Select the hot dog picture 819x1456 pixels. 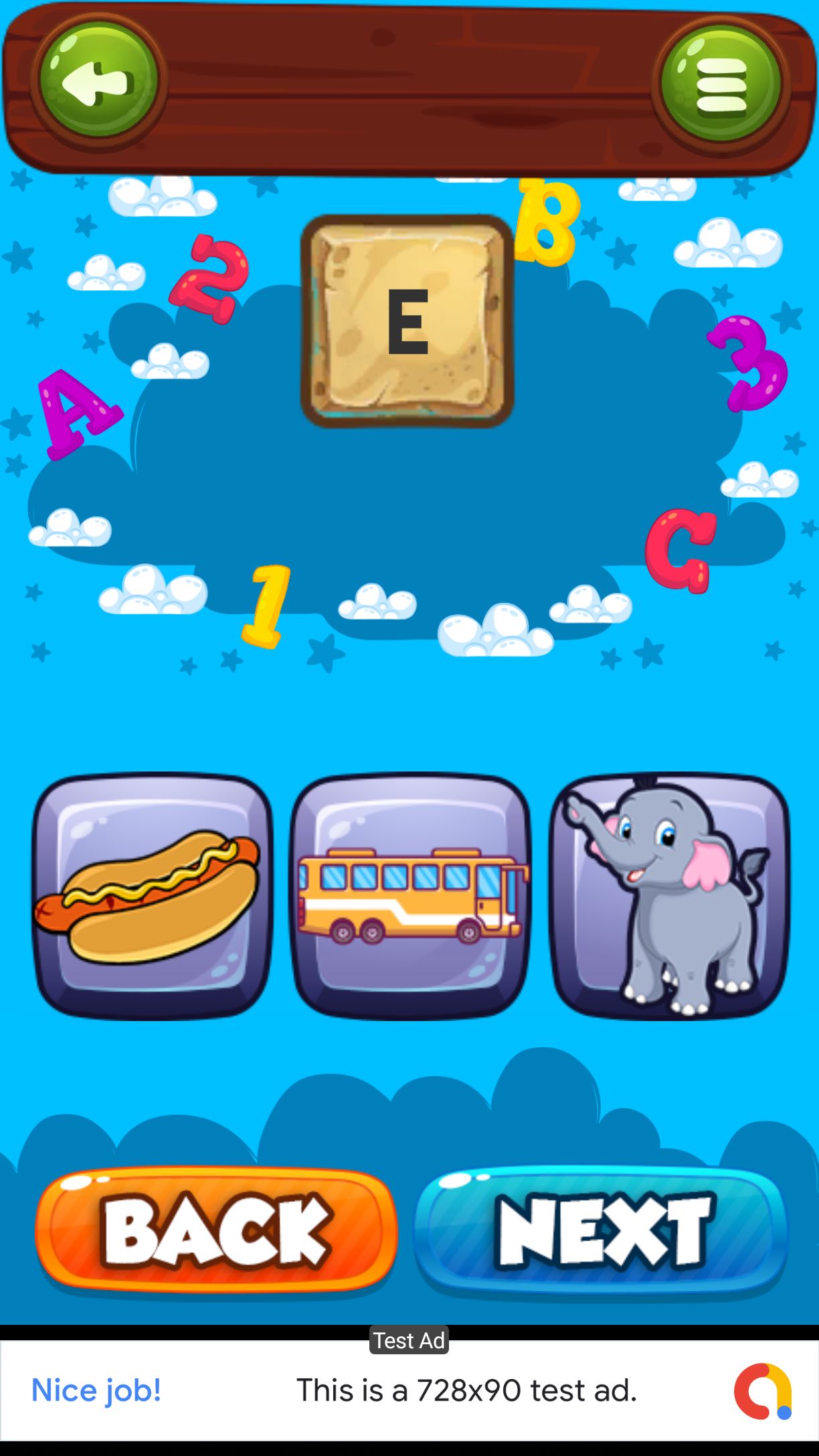point(153,895)
